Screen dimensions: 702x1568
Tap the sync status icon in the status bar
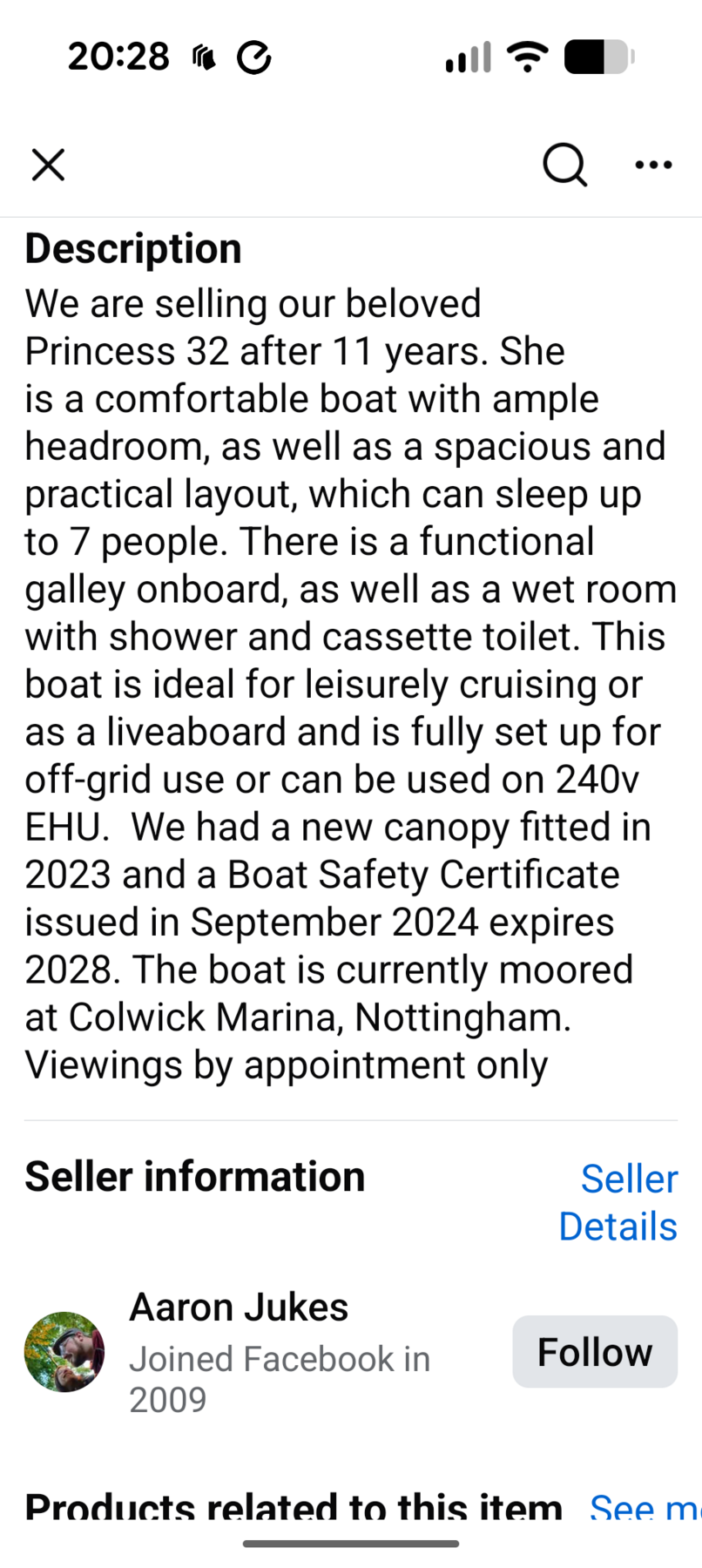(254, 56)
